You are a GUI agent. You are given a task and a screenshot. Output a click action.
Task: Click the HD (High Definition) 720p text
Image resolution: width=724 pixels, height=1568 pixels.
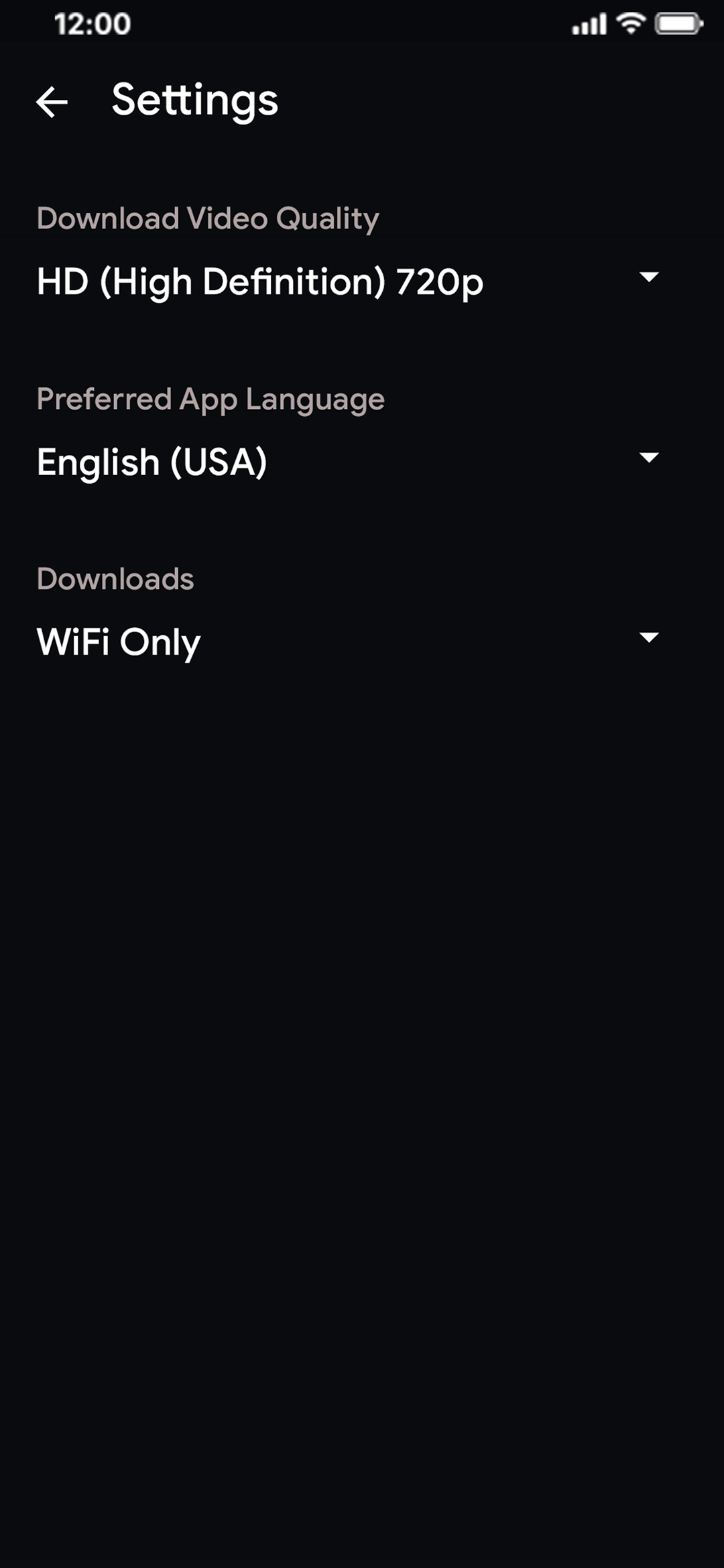click(260, 281)
